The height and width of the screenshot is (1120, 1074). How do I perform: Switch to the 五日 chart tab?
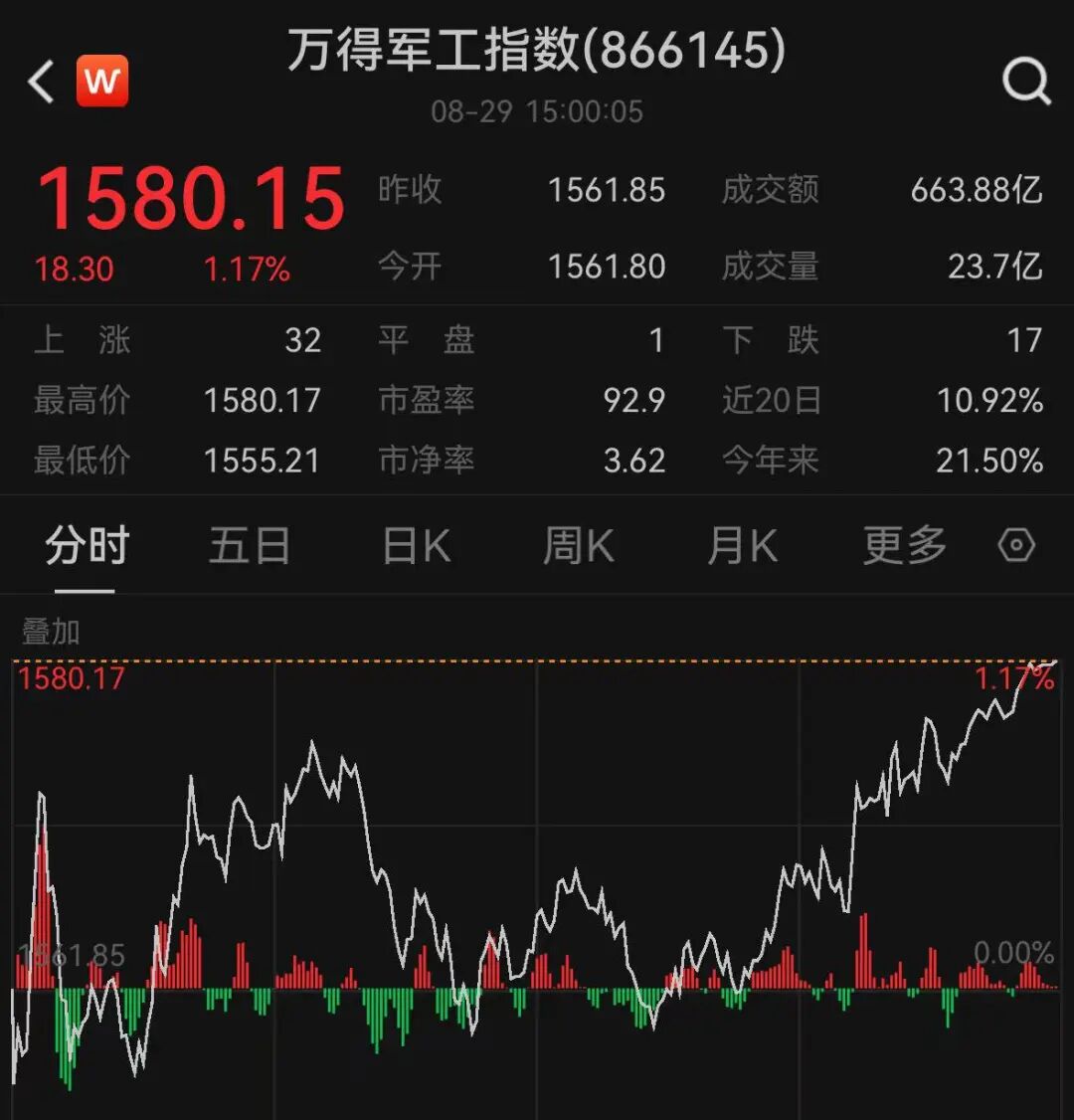[x=249, y=546]
